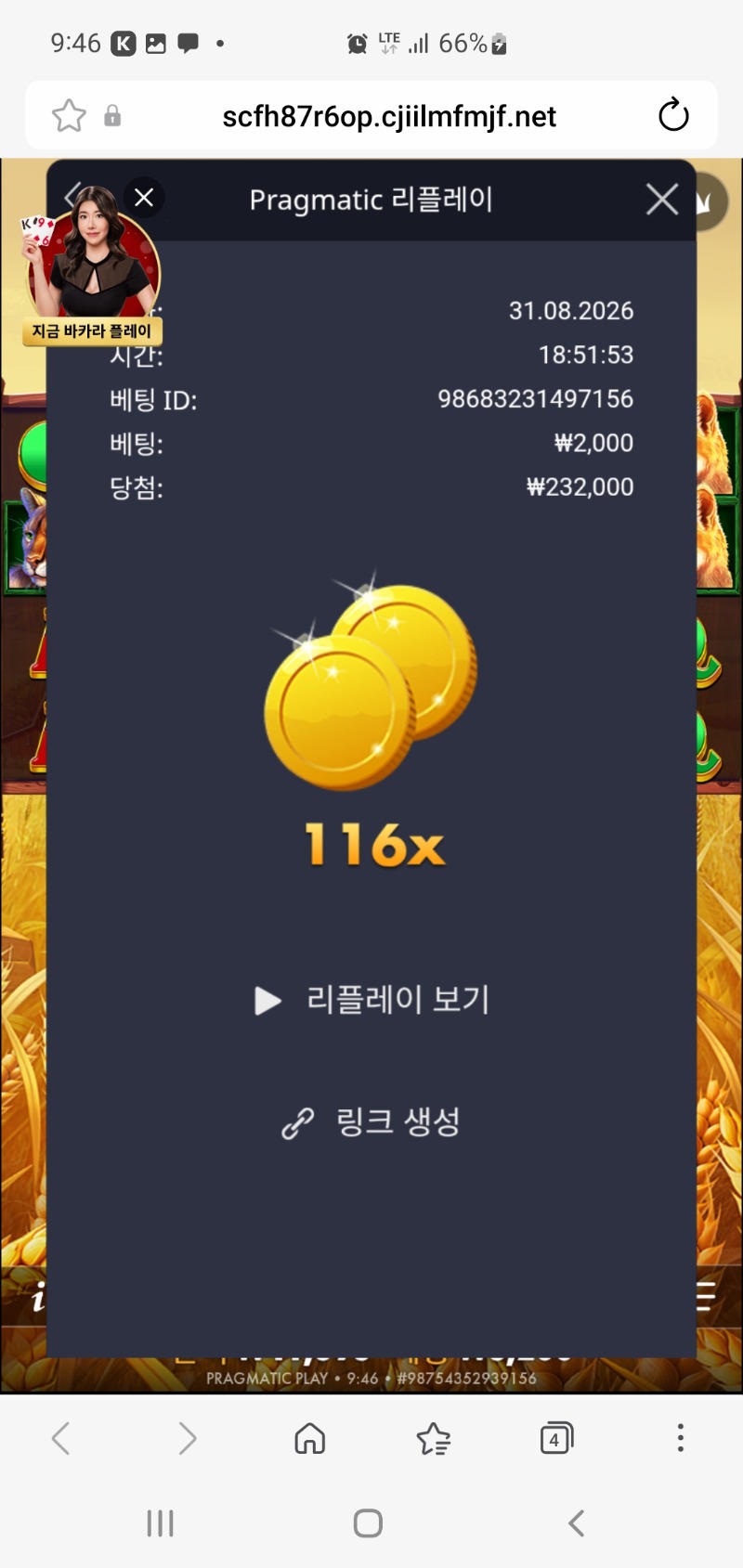Open recent apps from navigation bar

161,1523
